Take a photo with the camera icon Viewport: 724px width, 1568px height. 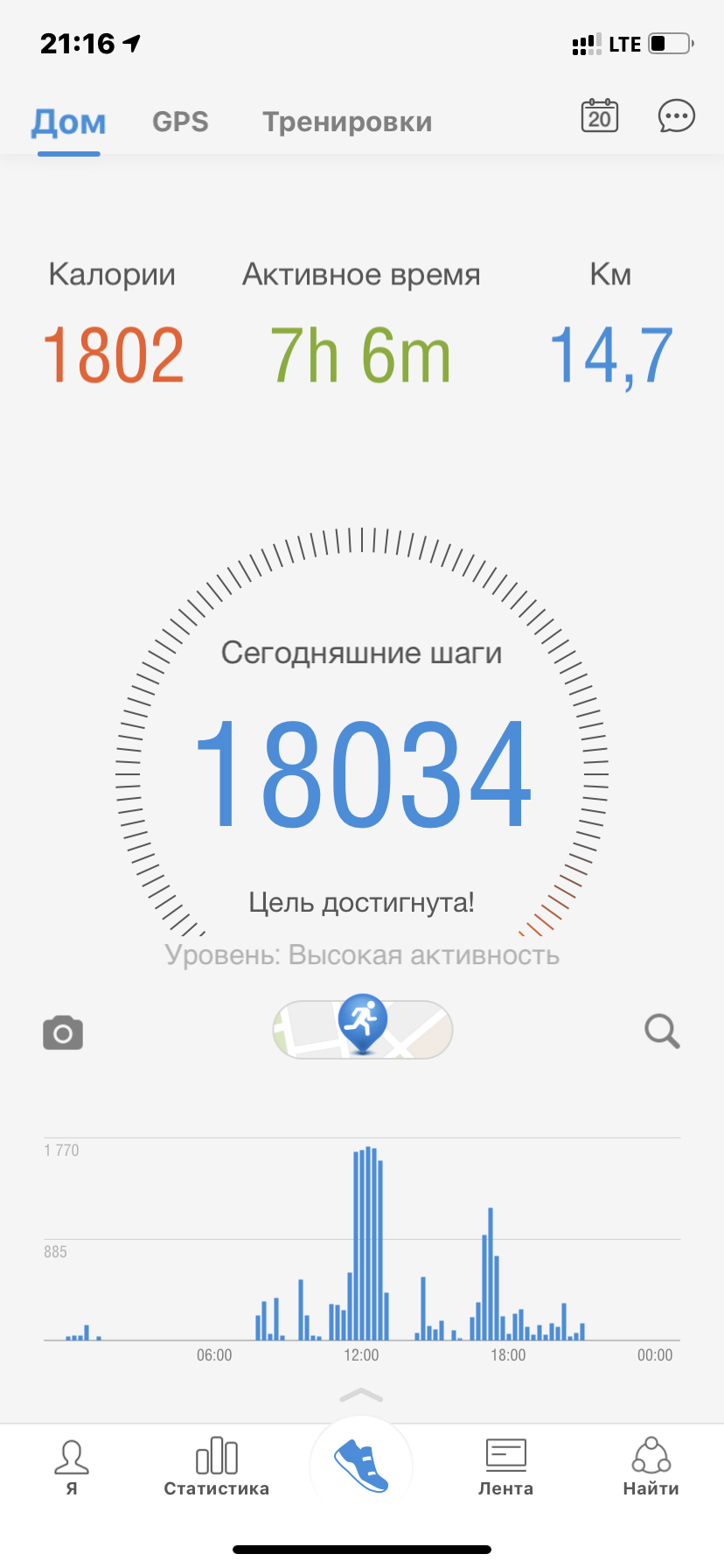(x=61, y=1032)
